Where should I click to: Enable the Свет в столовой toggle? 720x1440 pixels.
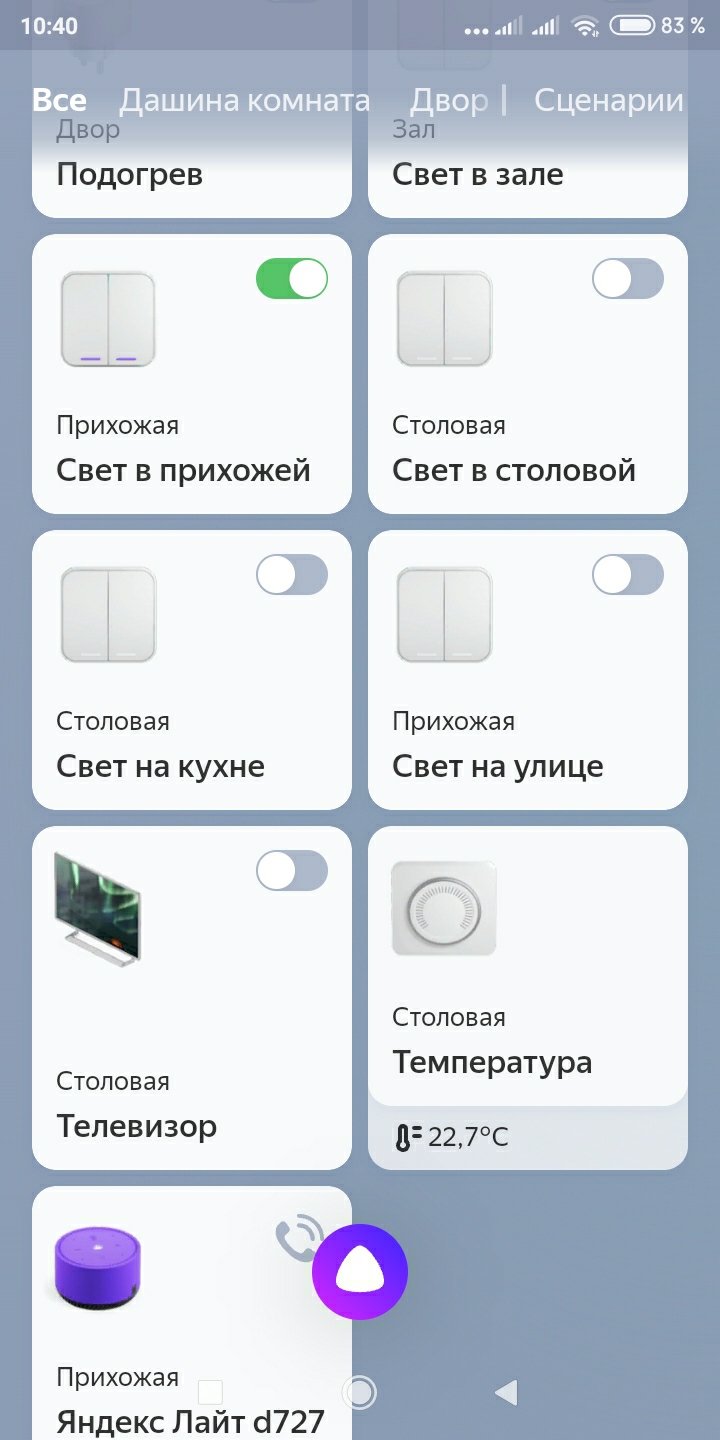click(628, 278)
